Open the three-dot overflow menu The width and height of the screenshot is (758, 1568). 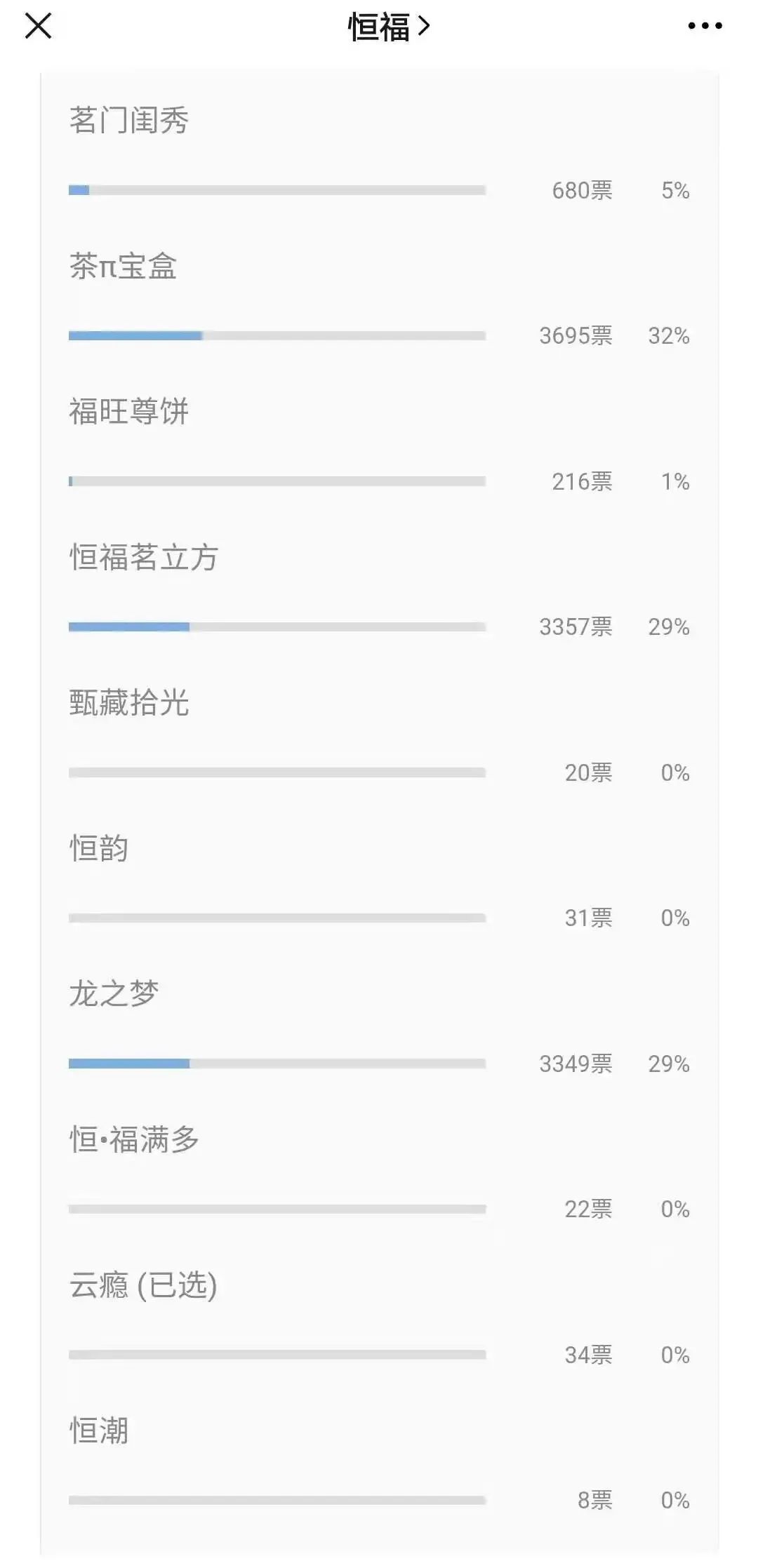705,26
